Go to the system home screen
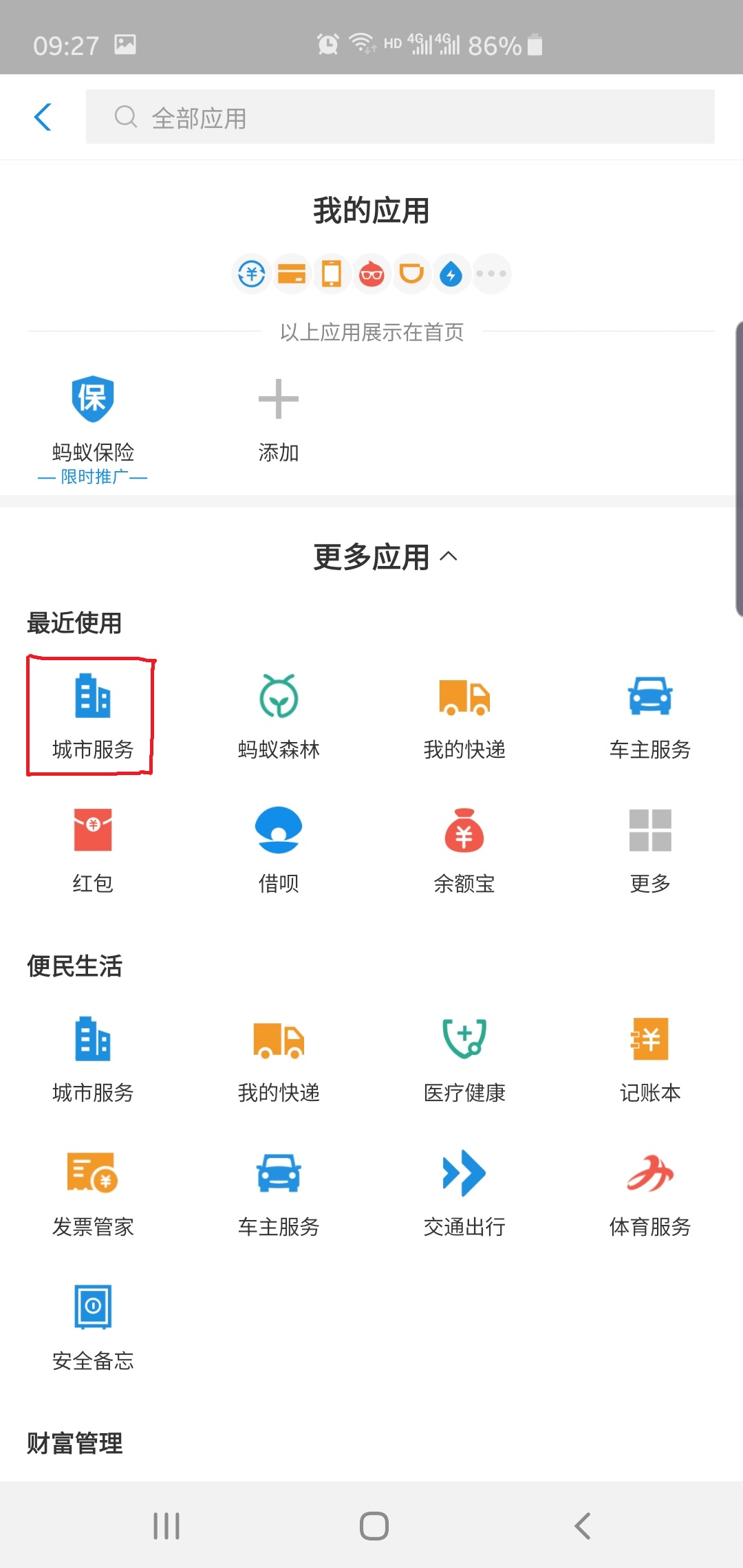This screenshot has height=1568, width=743. [x=374, y=1525]
